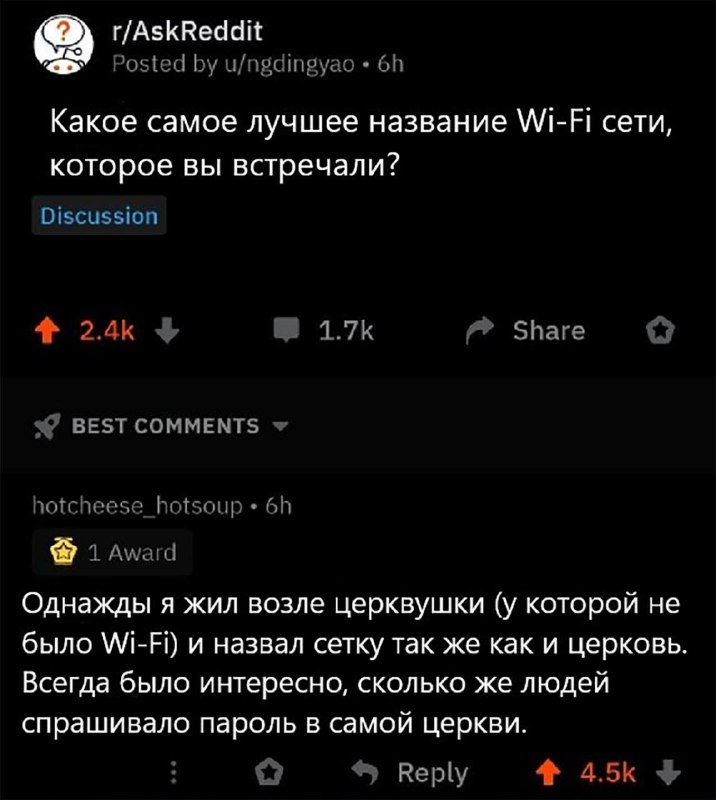Open hotcheese_hotsoup's profile
The height and width of the screenshot is (800, 716).
coord(137,506)
